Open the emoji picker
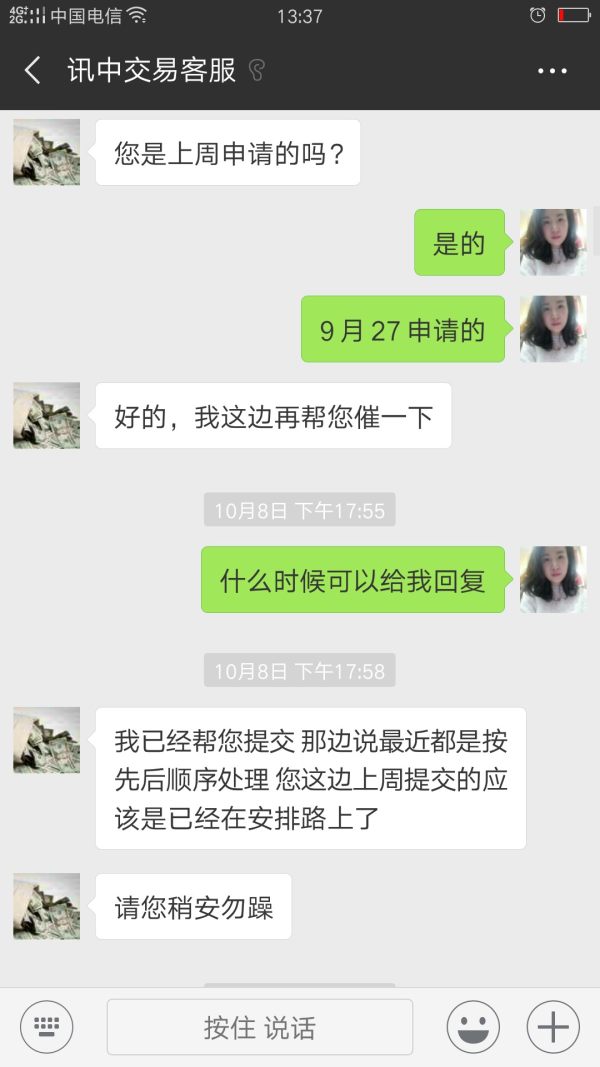 (x=473, y=1026)
